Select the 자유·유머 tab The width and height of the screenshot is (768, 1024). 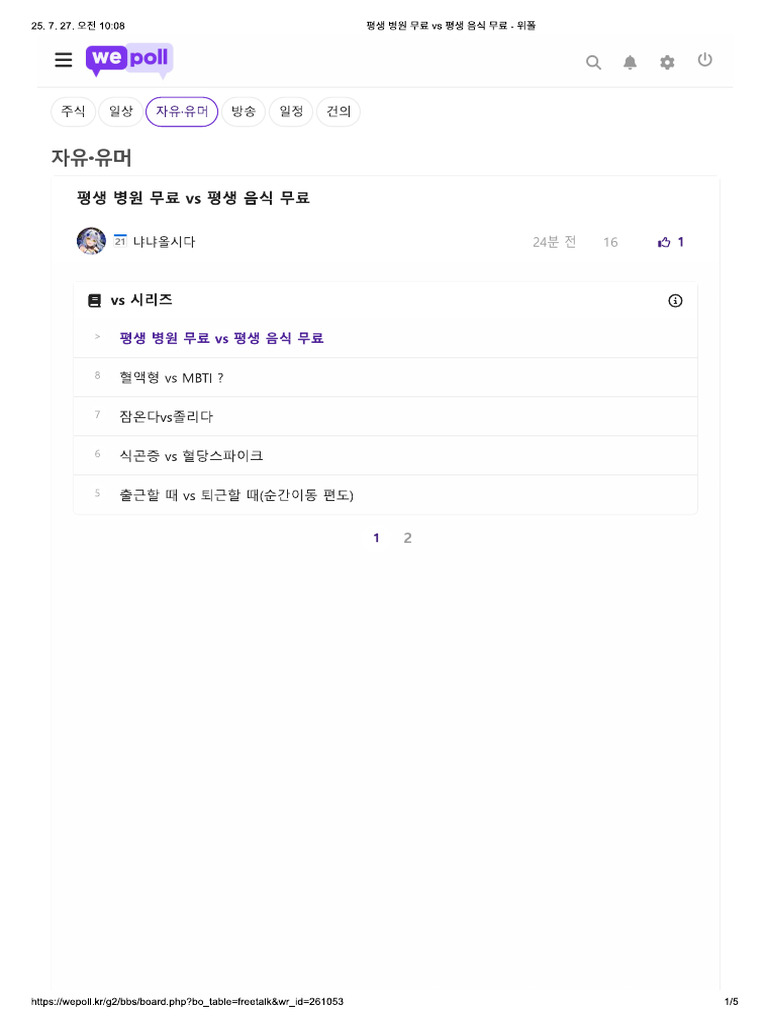point(182,112)
